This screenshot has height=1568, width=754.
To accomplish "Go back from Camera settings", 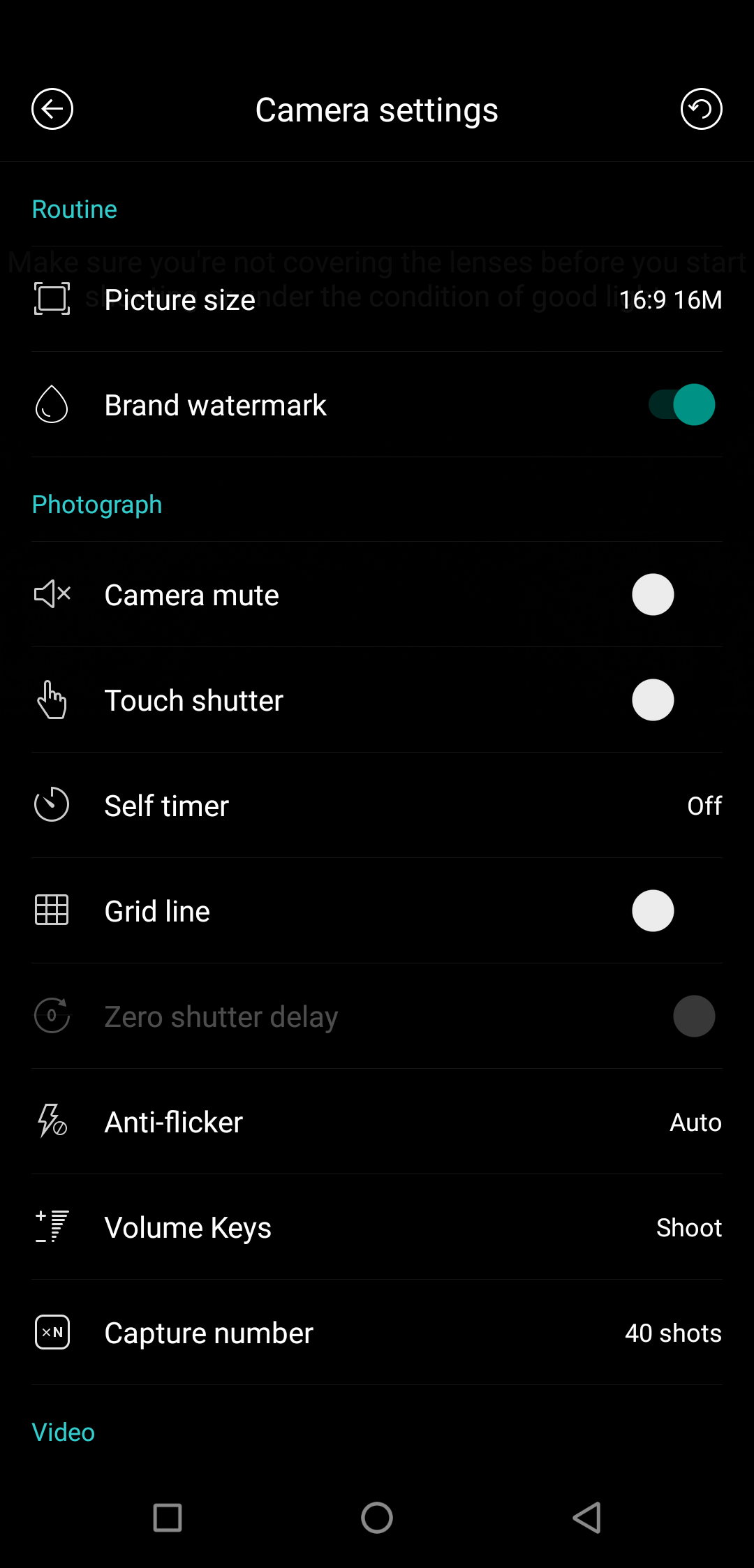I will coord(52,109).
